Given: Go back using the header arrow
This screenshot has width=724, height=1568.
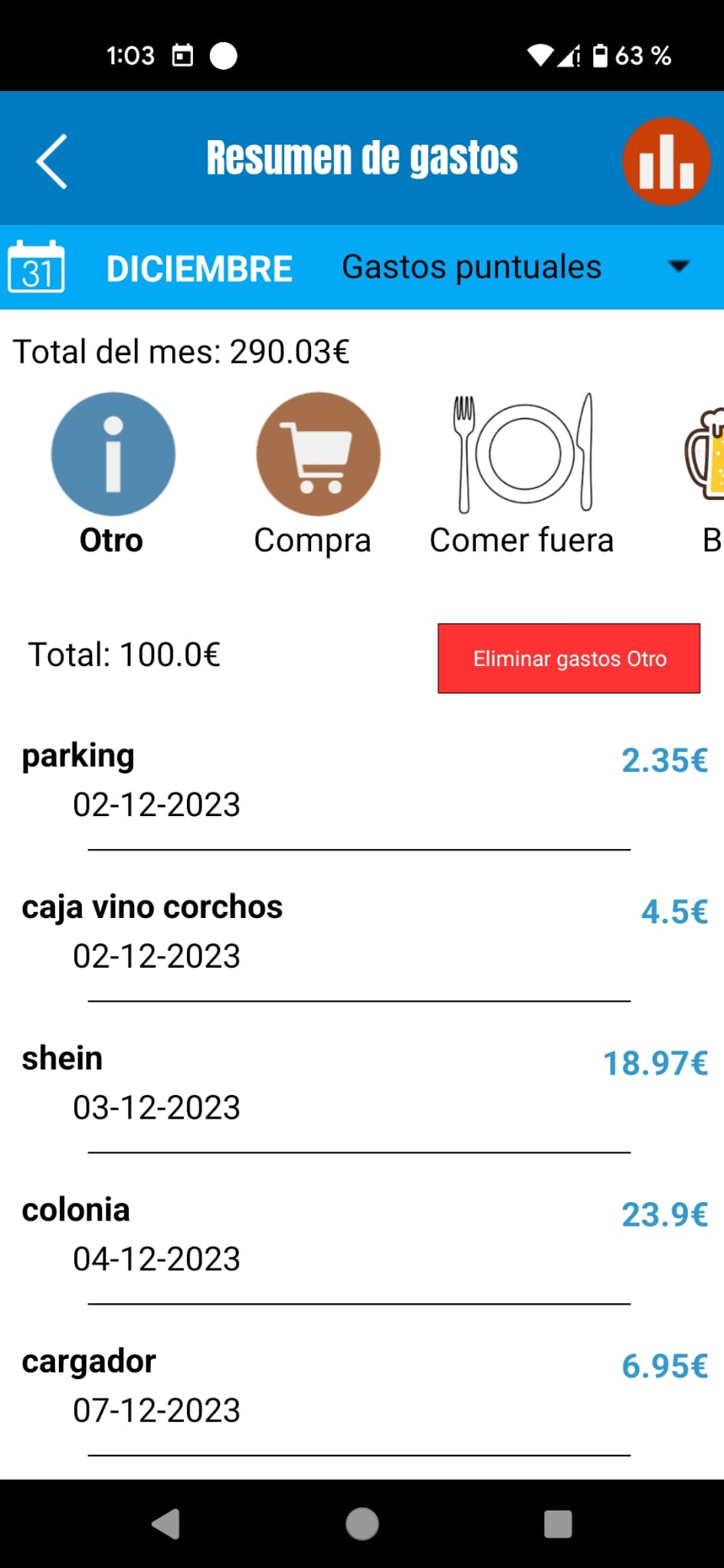Looking at the screenshot, I should [x=51, y=161].
